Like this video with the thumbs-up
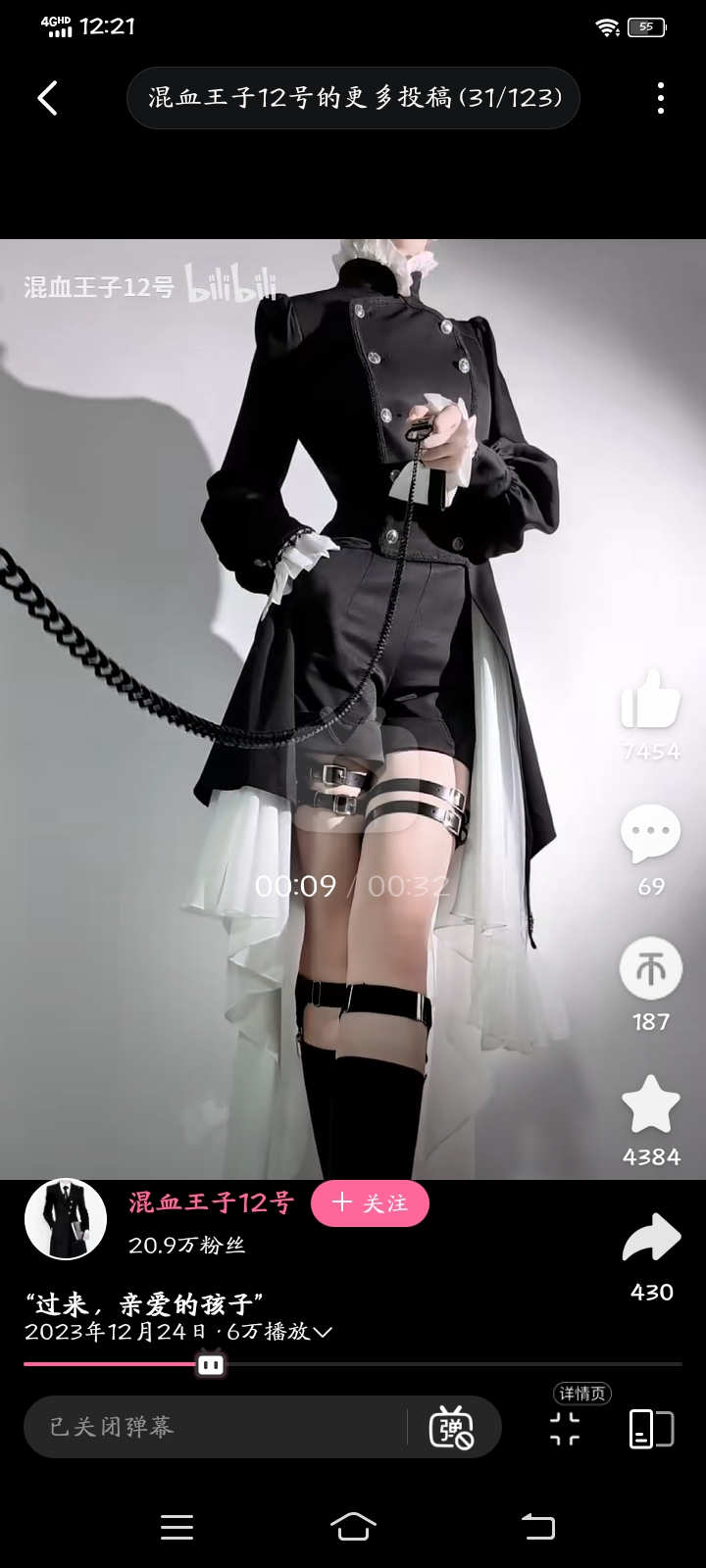The image size is (706, 1568). pyautogui.click(x=650, y=701)
